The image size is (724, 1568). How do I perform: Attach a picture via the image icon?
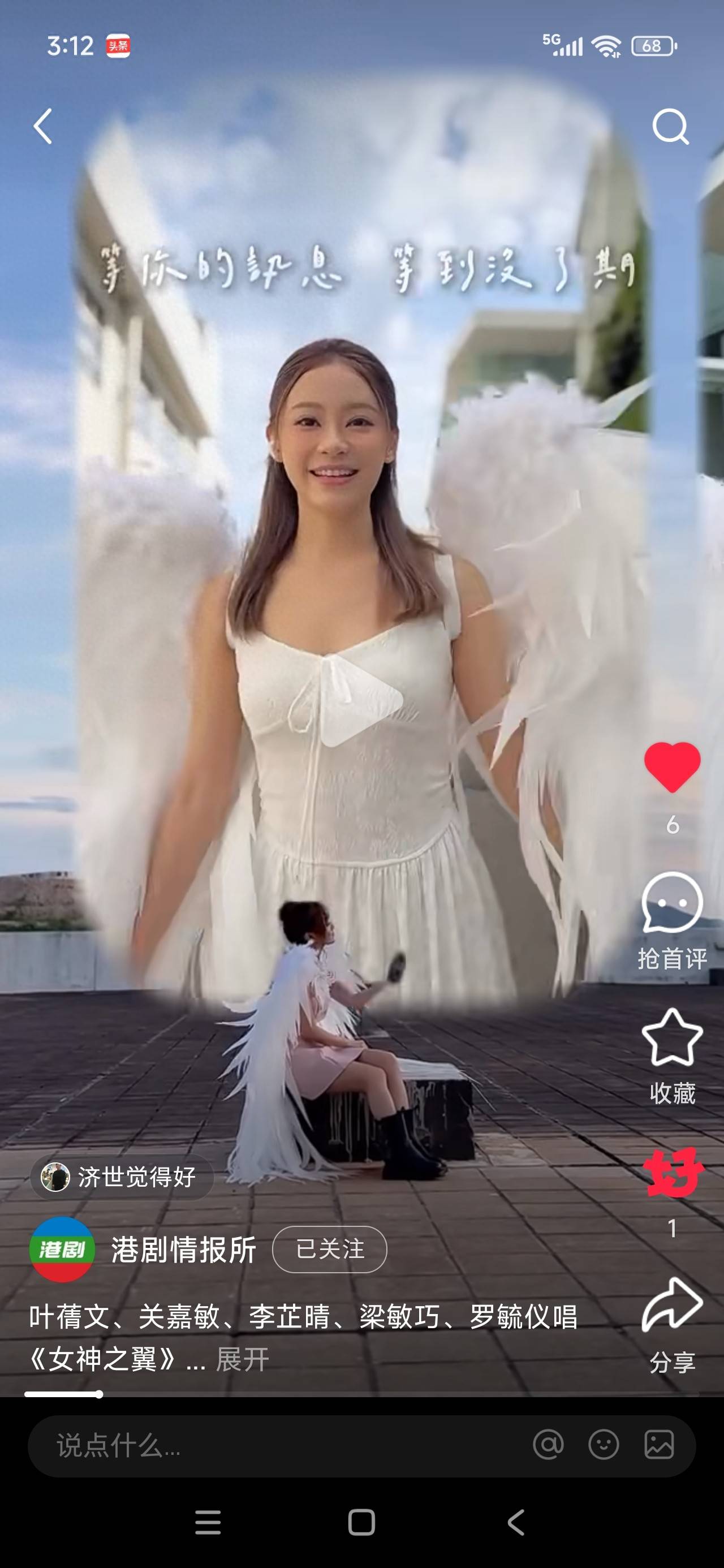pyautogui.click(x=659, y=1445)
